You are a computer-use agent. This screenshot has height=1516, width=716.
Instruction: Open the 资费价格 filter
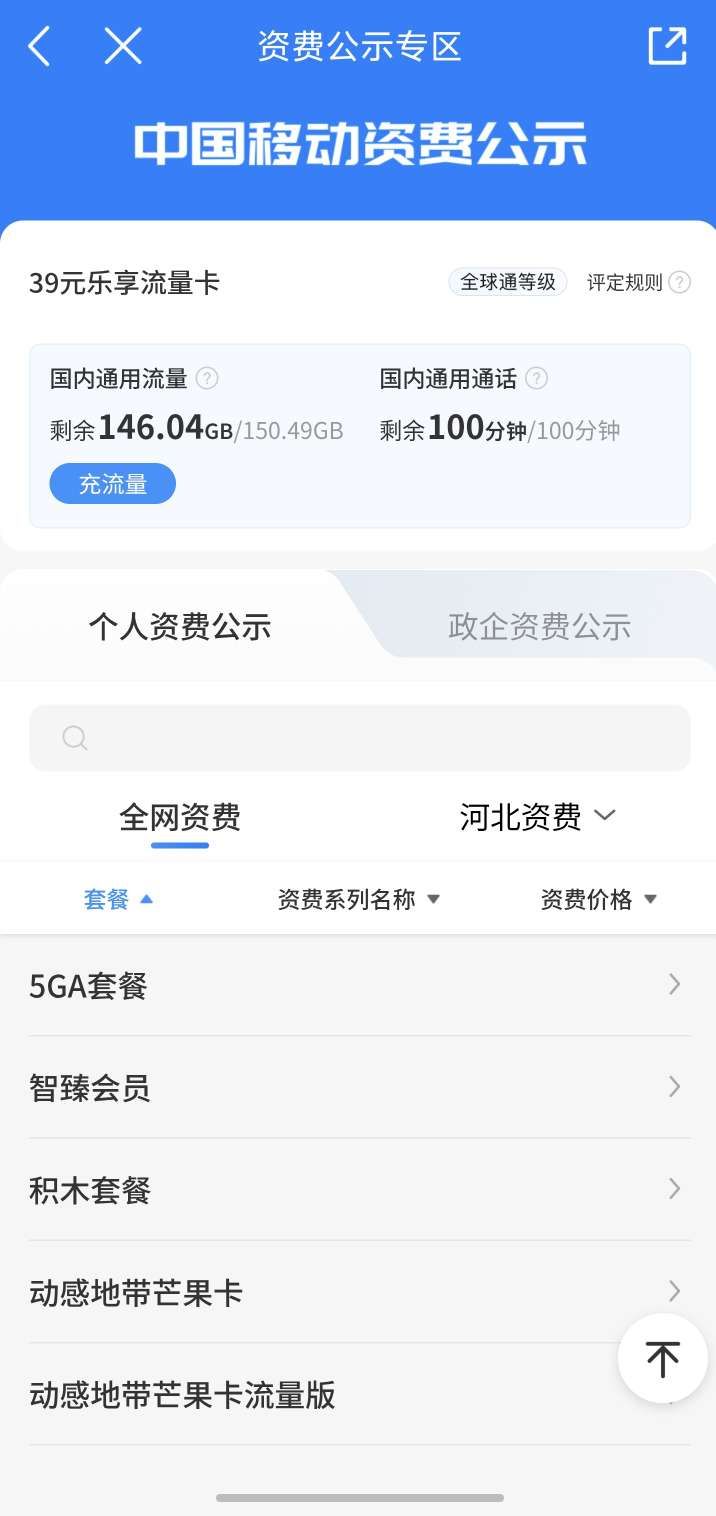point(598,899)
